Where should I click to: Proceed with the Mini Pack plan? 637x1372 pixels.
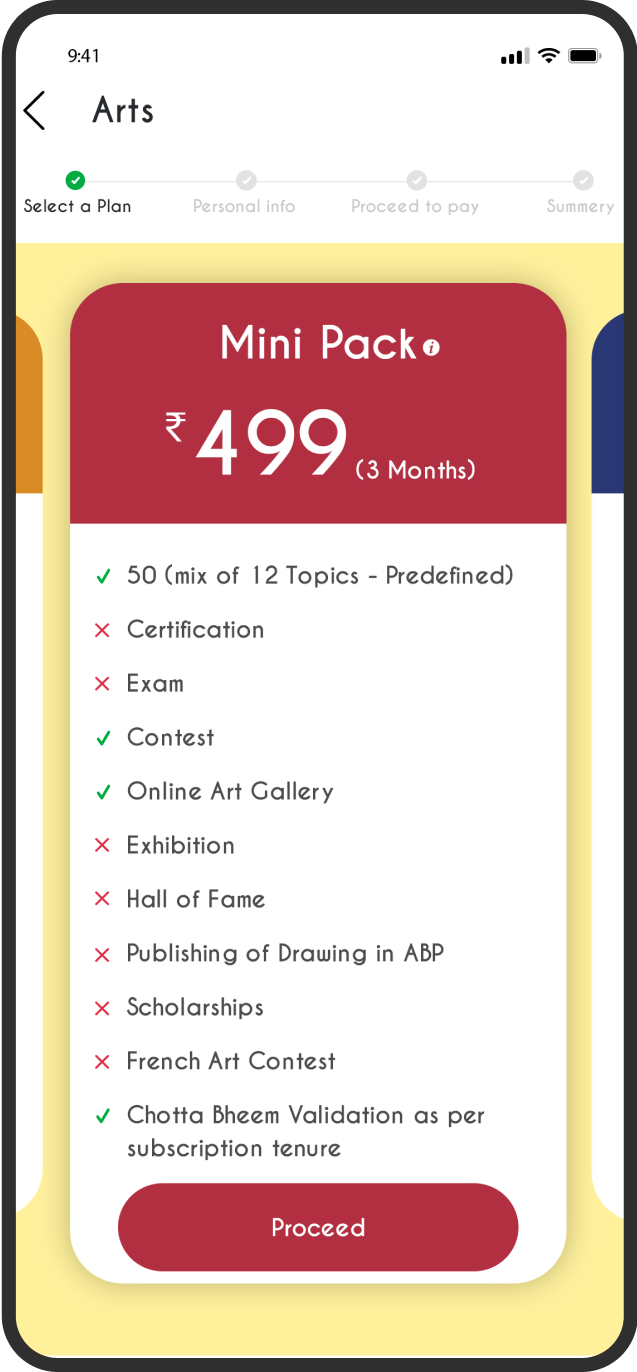click(318, 1227)
